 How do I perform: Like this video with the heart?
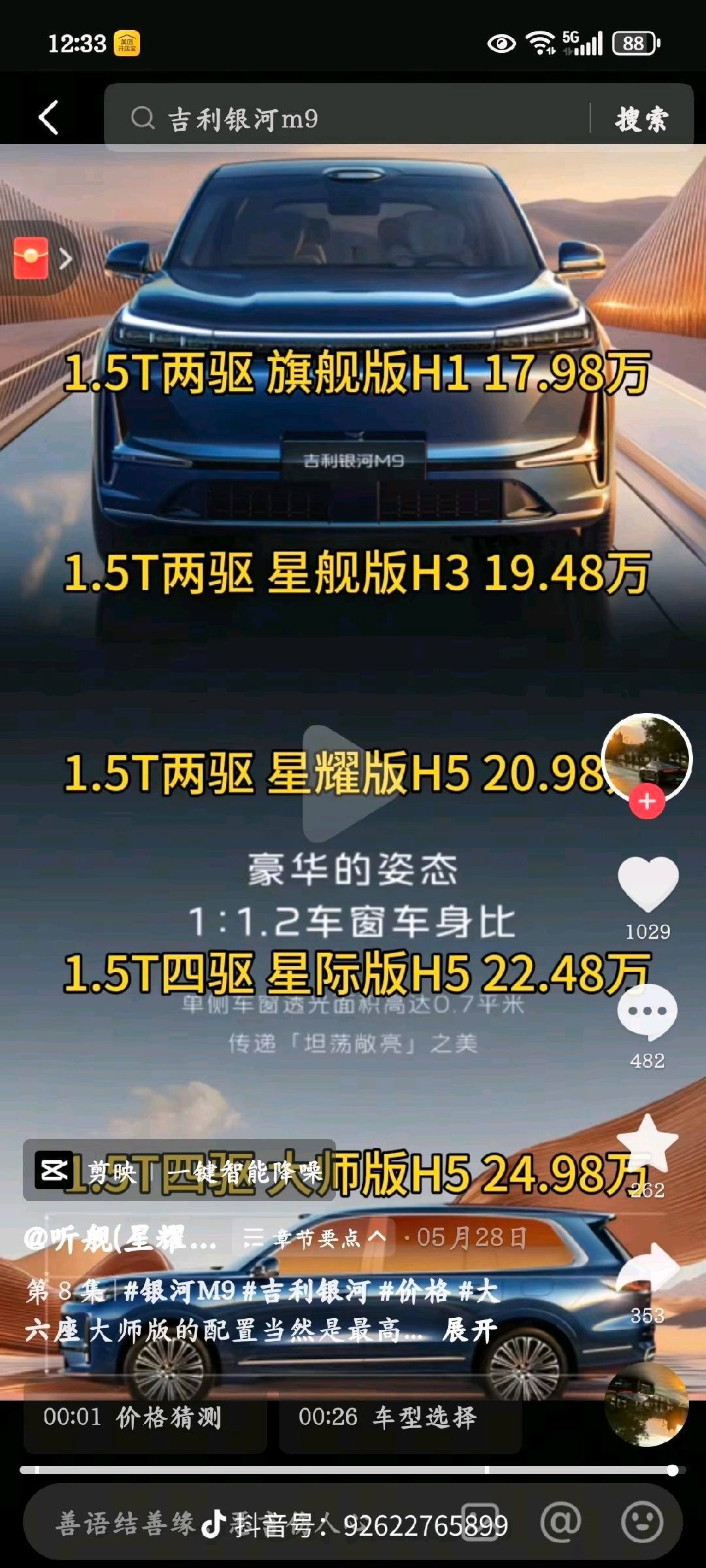[648, 883]
